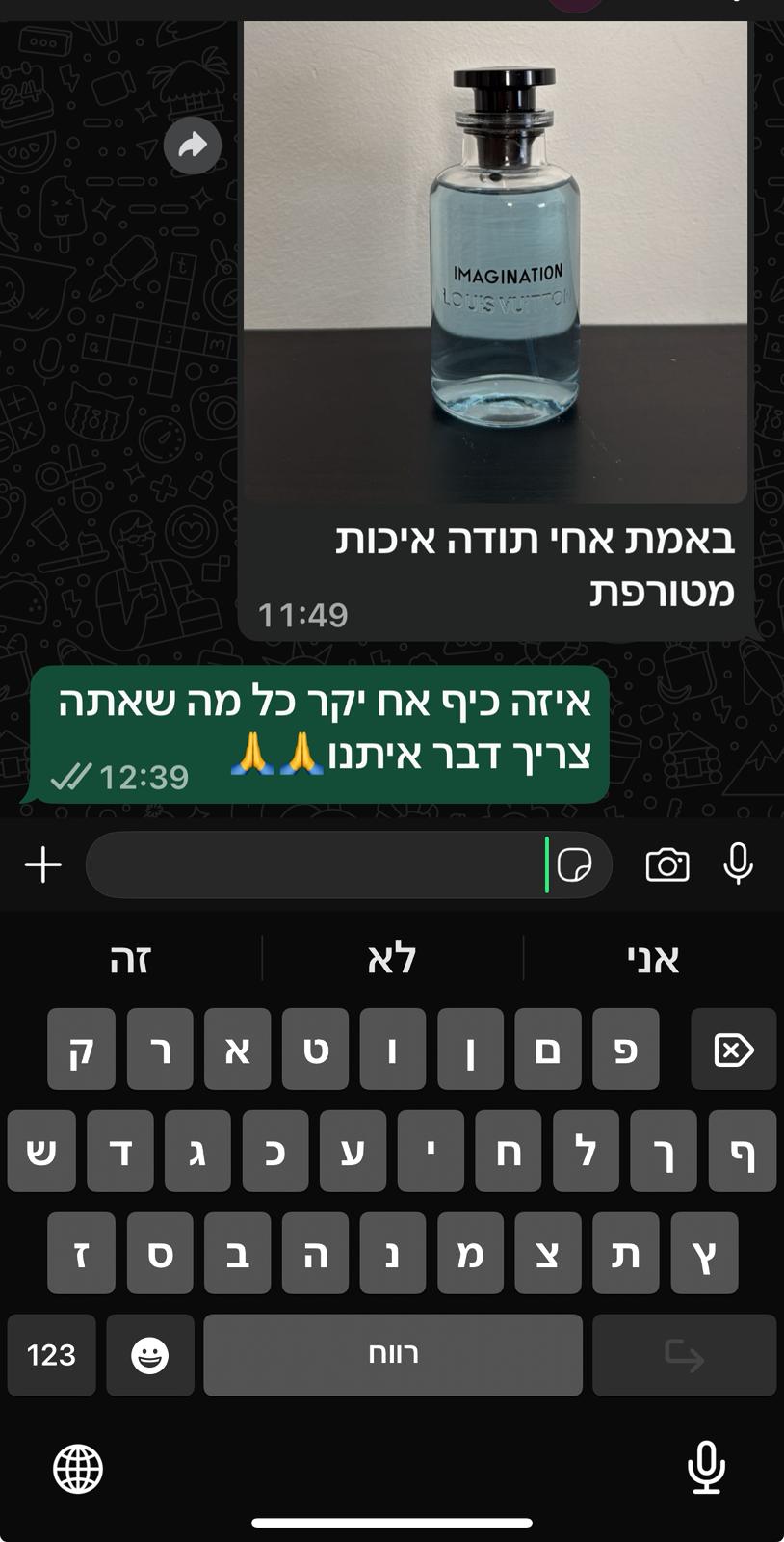Switch keyboard language with globe

(x=78, y=1469)
